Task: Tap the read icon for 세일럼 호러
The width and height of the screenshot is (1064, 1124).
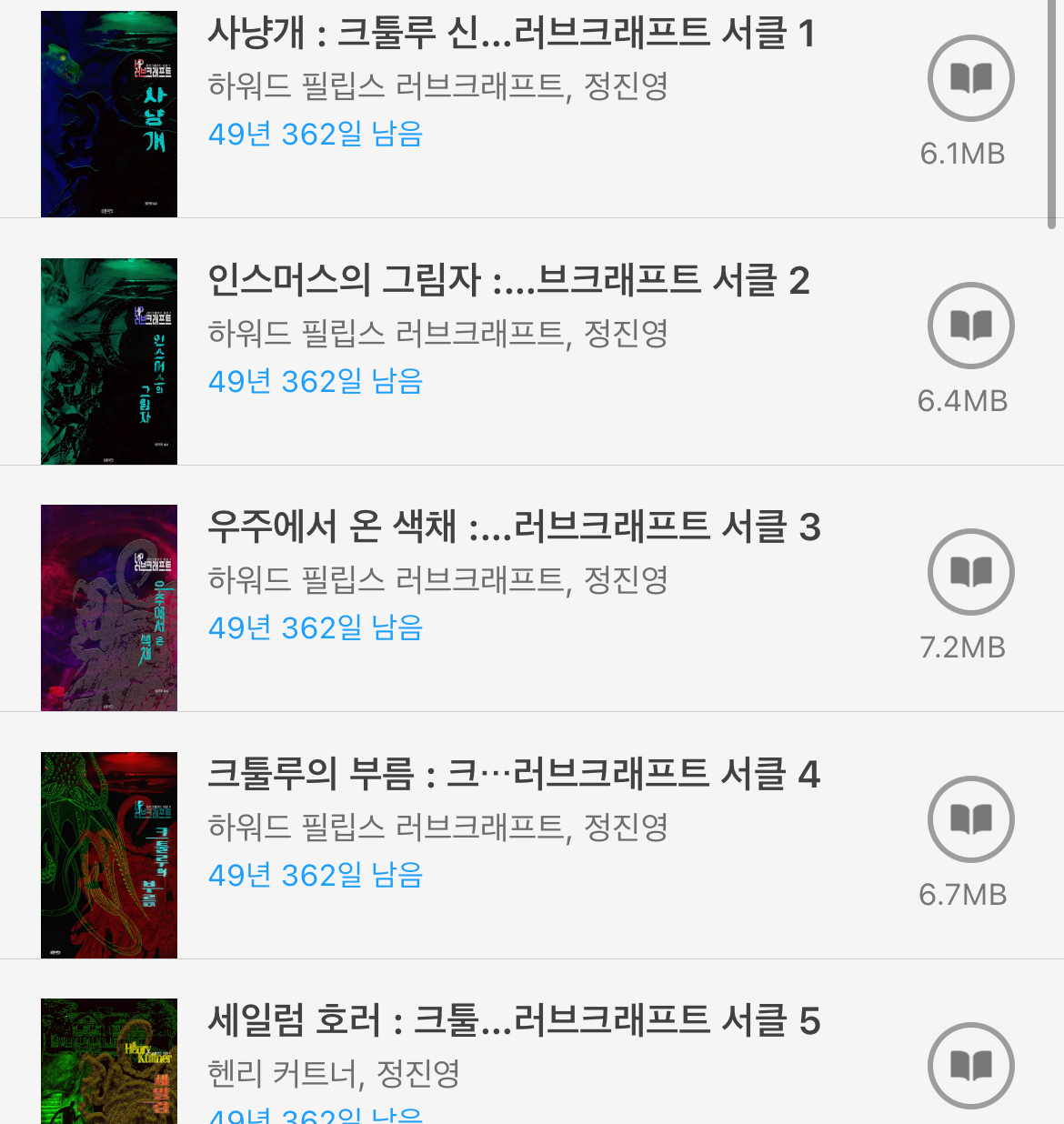Action: click(970, 1066)
